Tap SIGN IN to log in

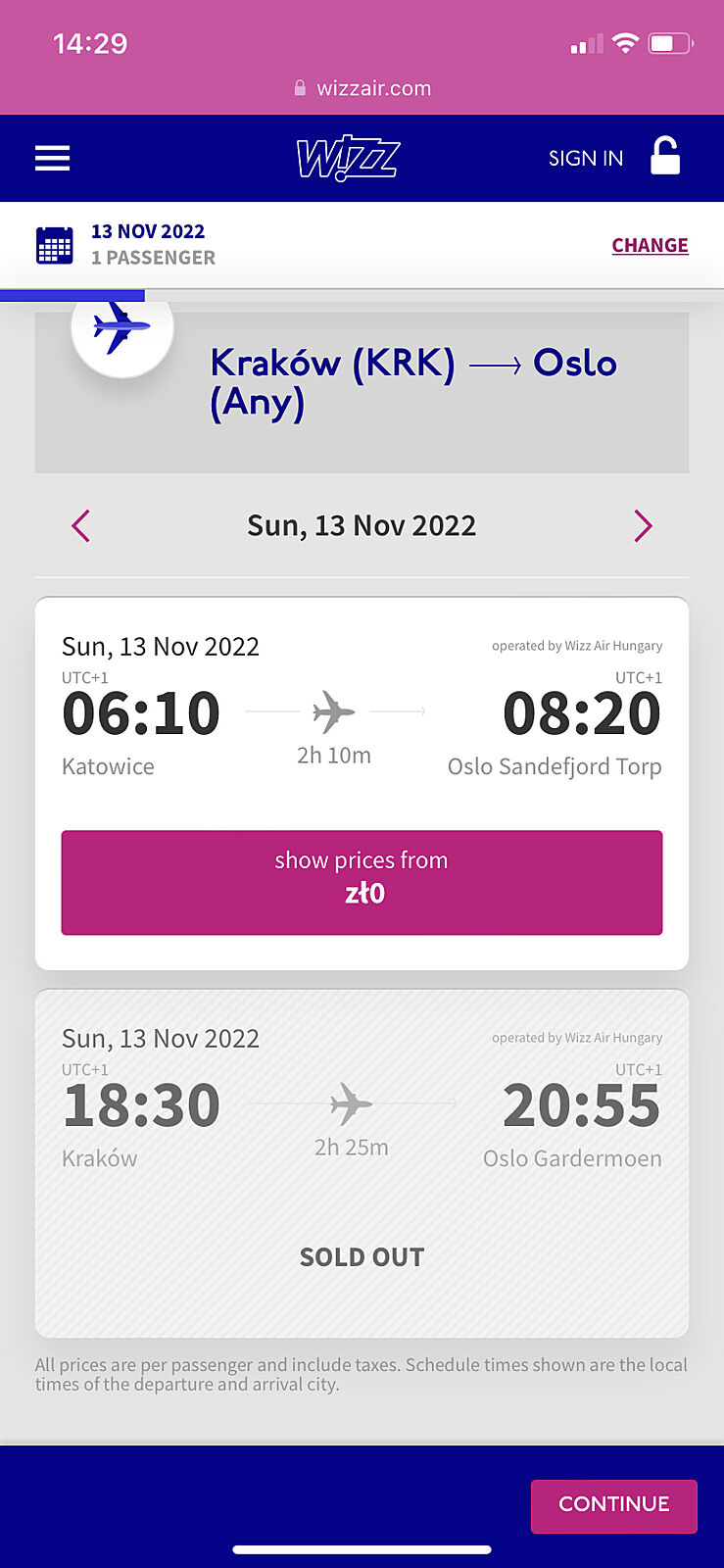(586, 158)
